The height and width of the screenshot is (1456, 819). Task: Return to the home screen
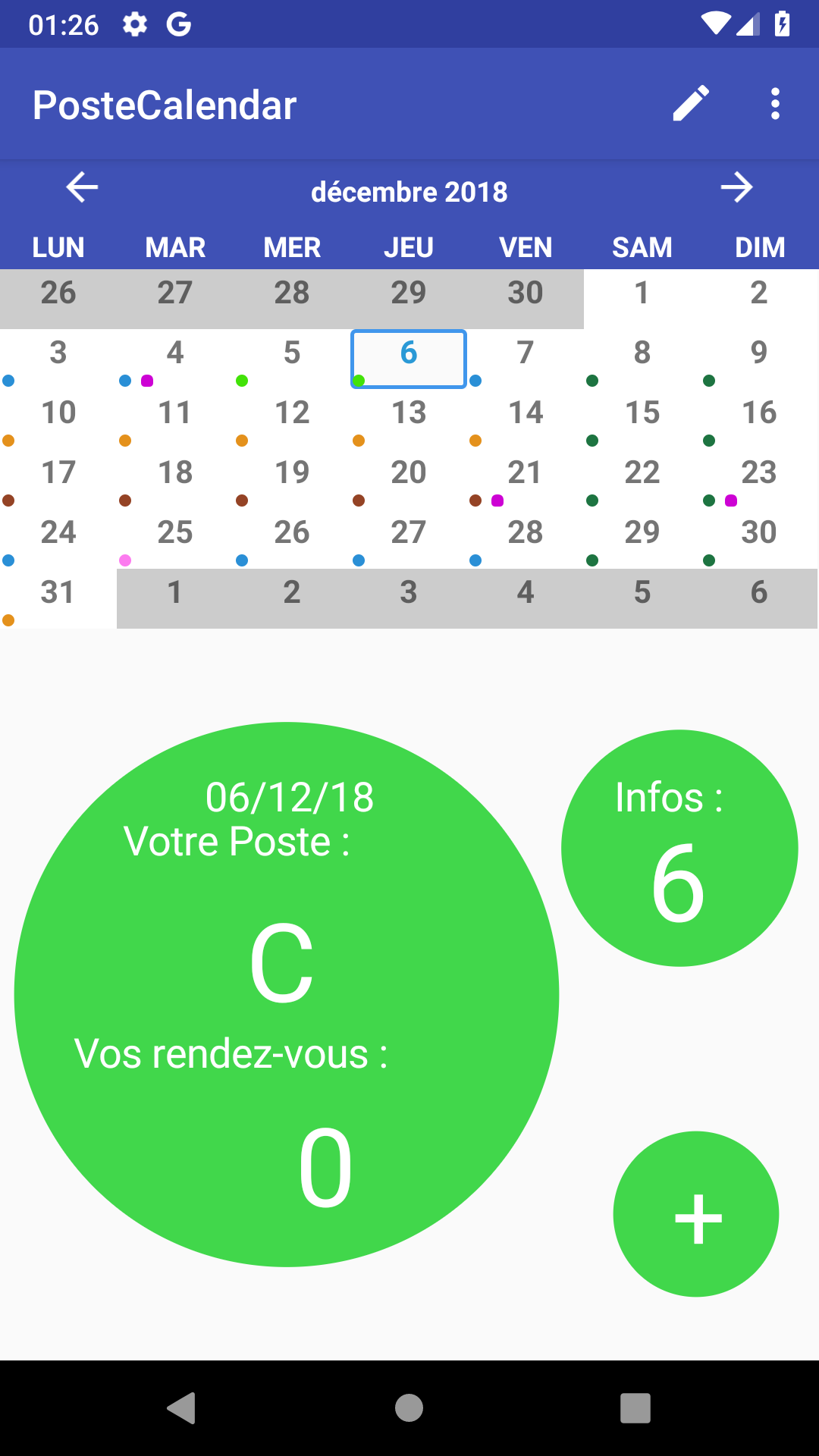click(409, 1408)
